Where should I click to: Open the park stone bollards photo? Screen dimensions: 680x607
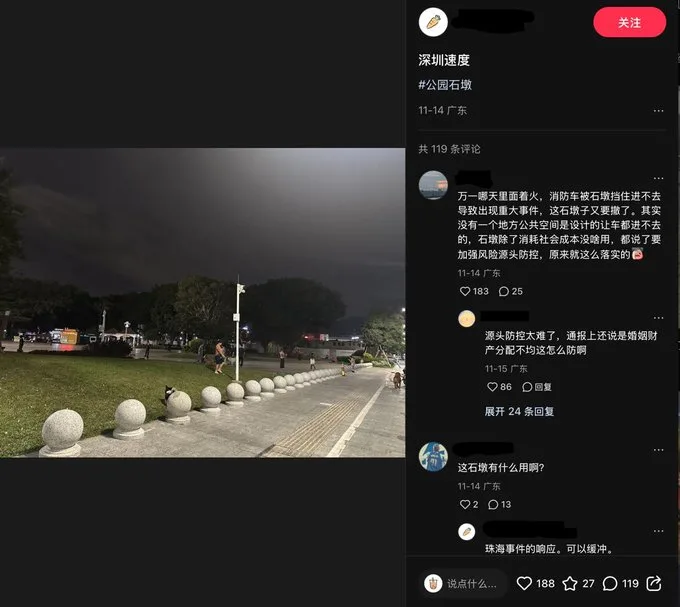(202, 303)
